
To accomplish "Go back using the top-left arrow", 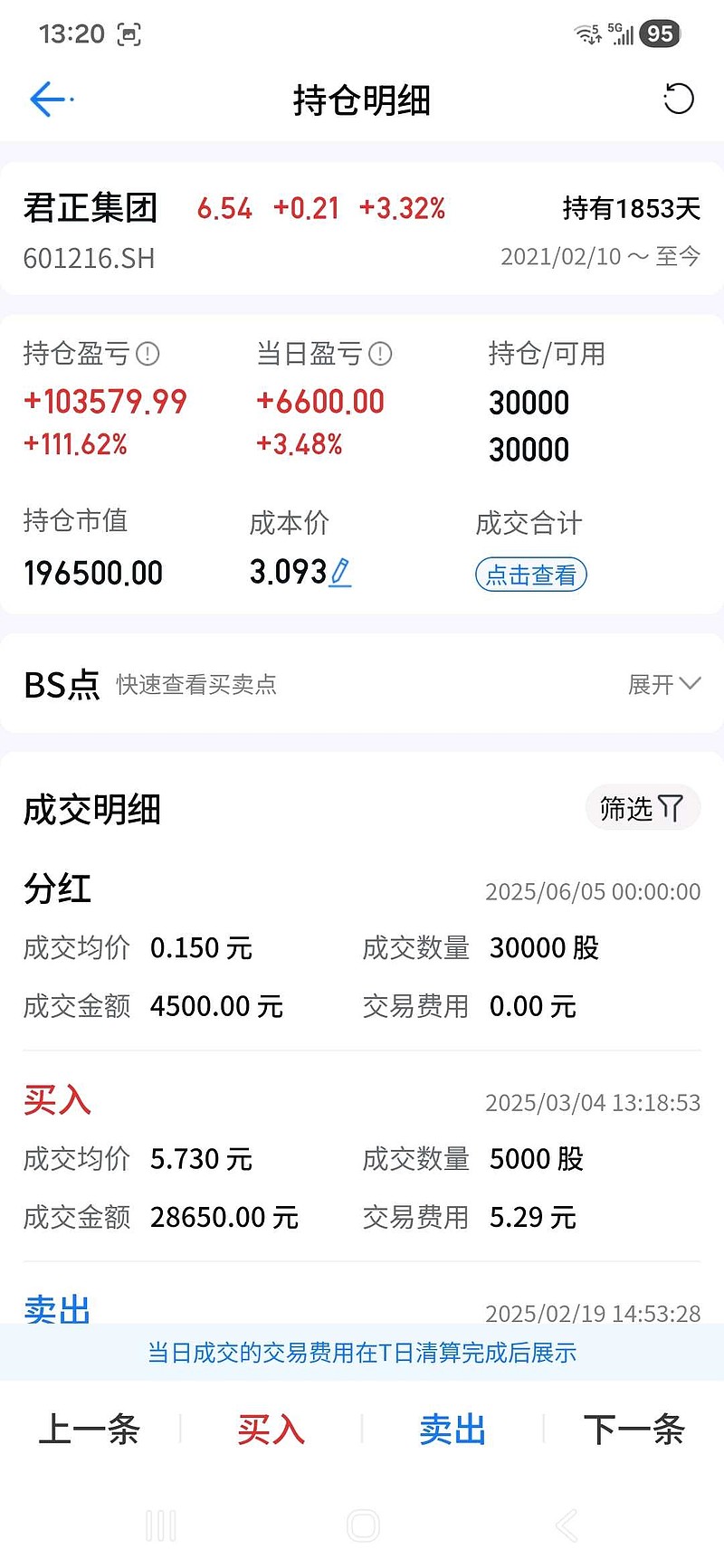I will point(49,100).
